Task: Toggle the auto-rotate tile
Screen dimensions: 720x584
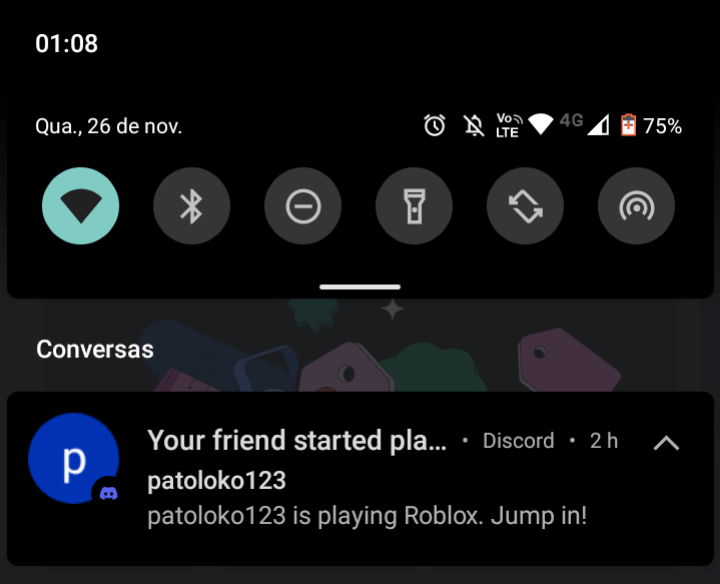Action: coord(525,207)
